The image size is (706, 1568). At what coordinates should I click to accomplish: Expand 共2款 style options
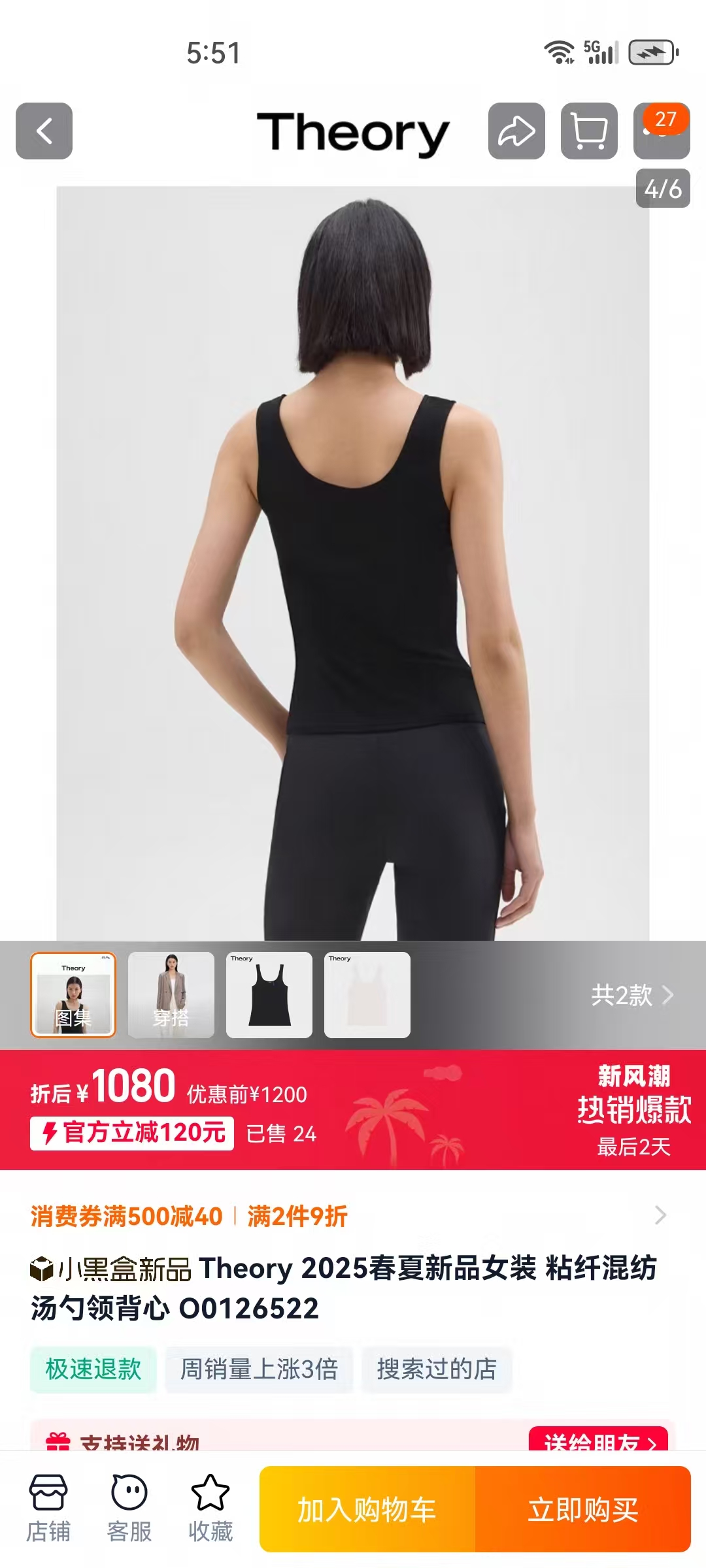tap(631, 995)
